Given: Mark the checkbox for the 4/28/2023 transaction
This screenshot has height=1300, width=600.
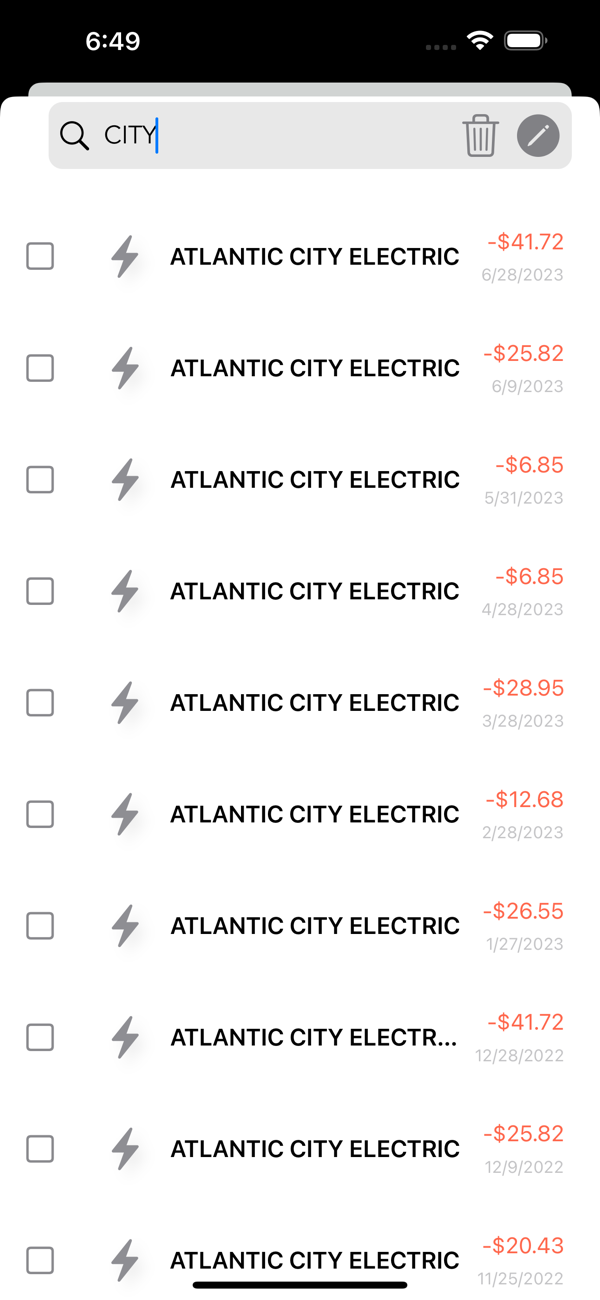Looking at the screenshot, I should 40,592.
